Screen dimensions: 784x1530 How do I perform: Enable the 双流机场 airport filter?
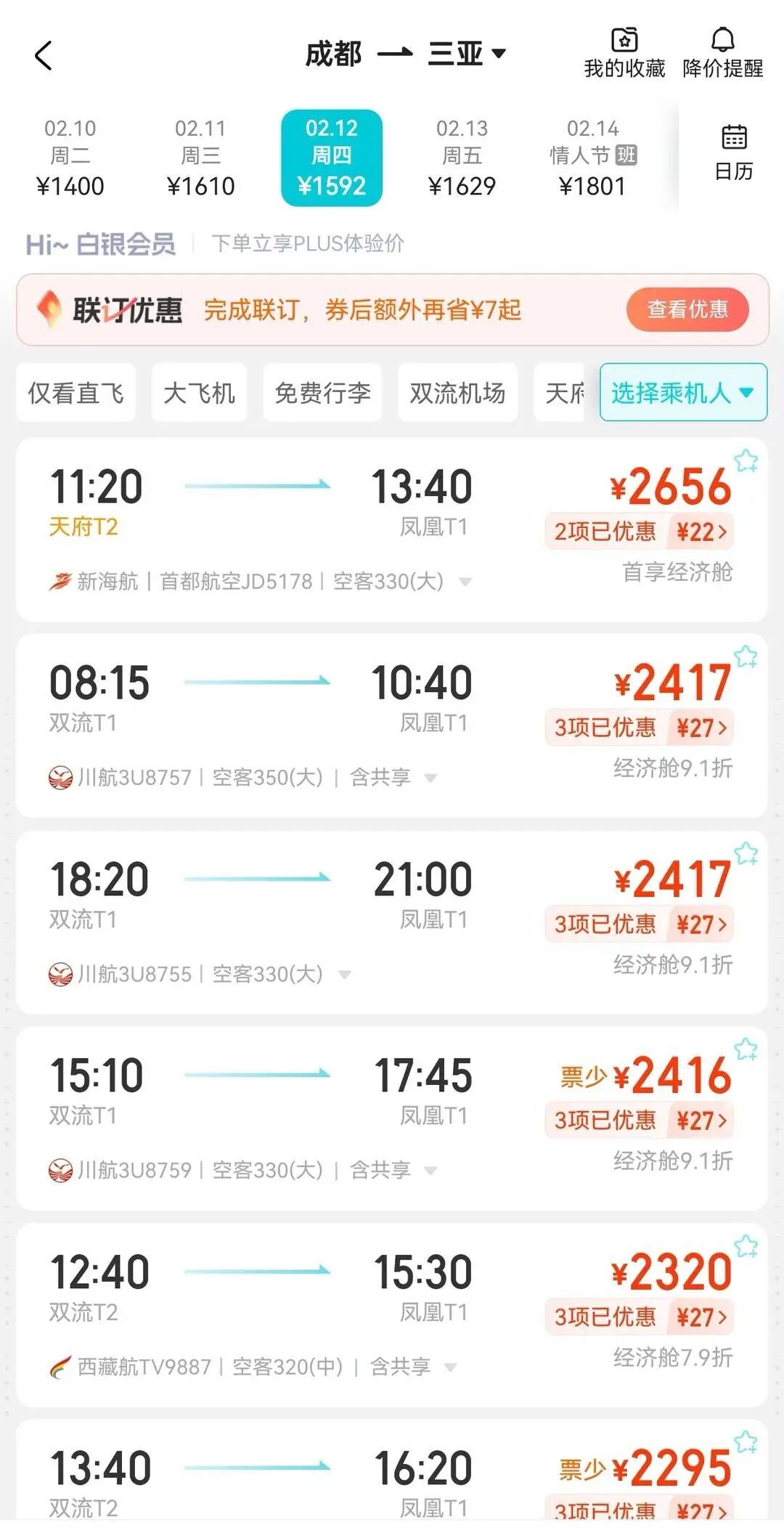tap(457, 392)
